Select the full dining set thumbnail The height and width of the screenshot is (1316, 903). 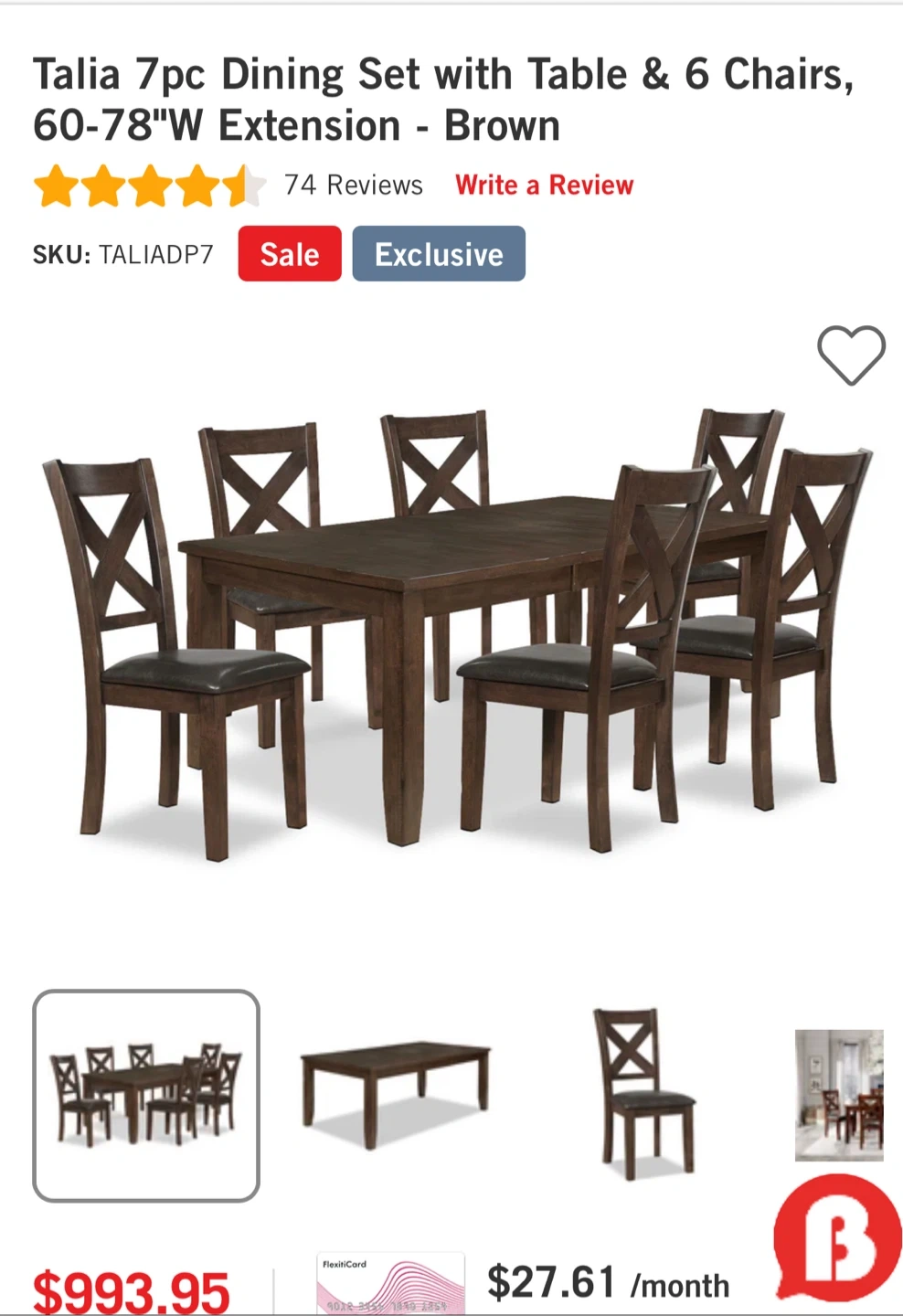tap(146, 1096)
